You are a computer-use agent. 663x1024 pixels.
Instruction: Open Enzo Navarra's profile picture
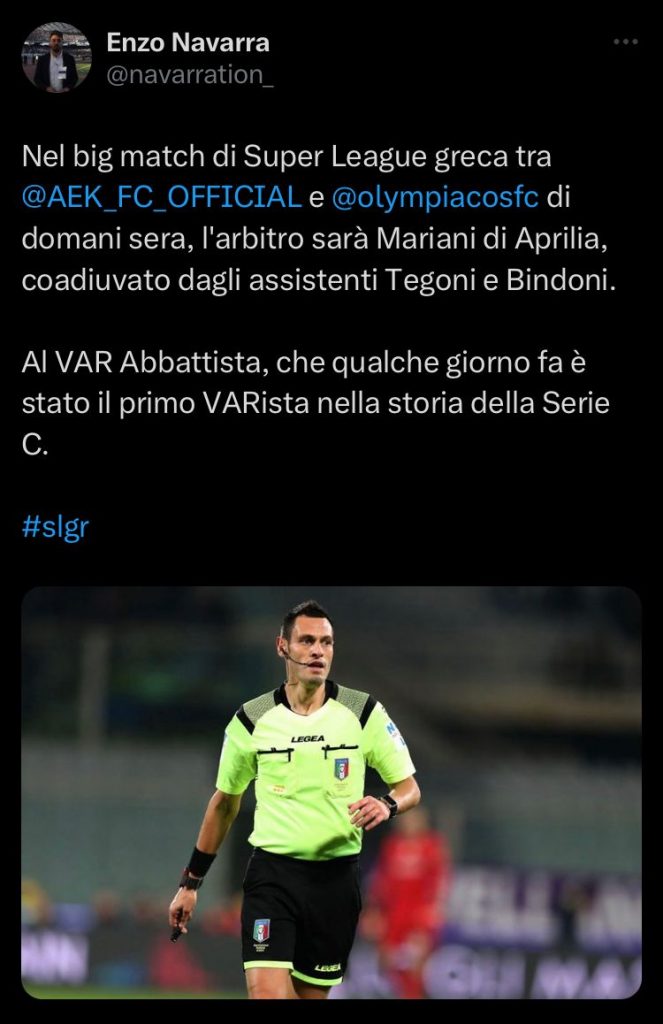(x=56, y=57)
